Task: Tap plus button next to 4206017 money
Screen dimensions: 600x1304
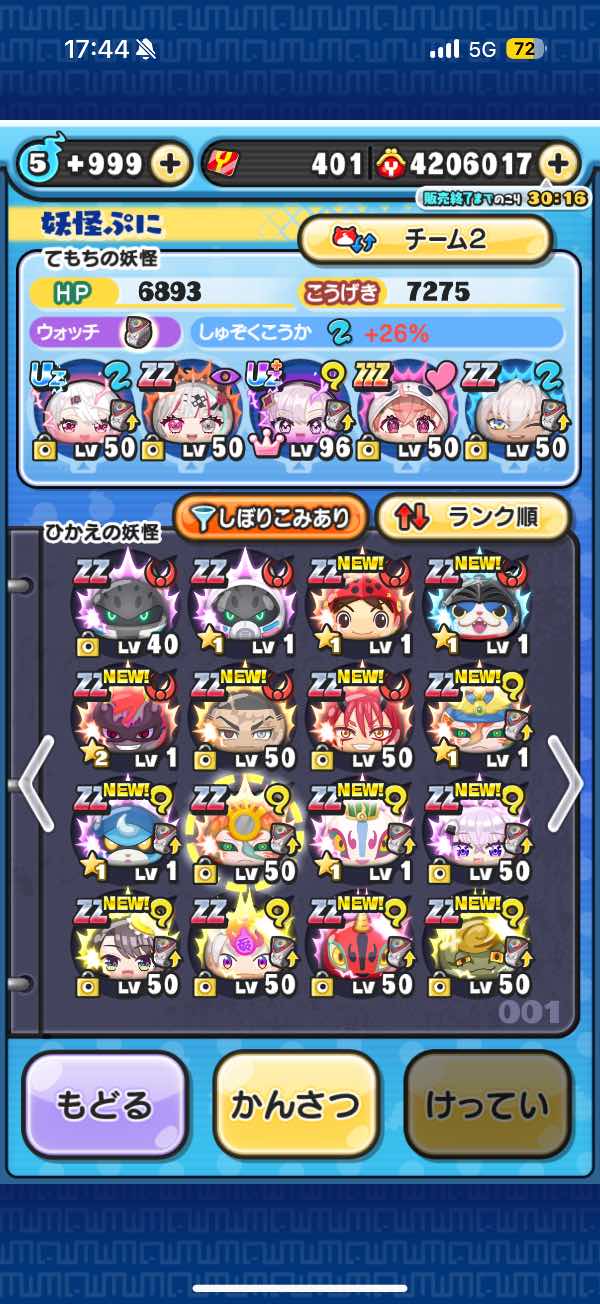Action: pos(558,163)
